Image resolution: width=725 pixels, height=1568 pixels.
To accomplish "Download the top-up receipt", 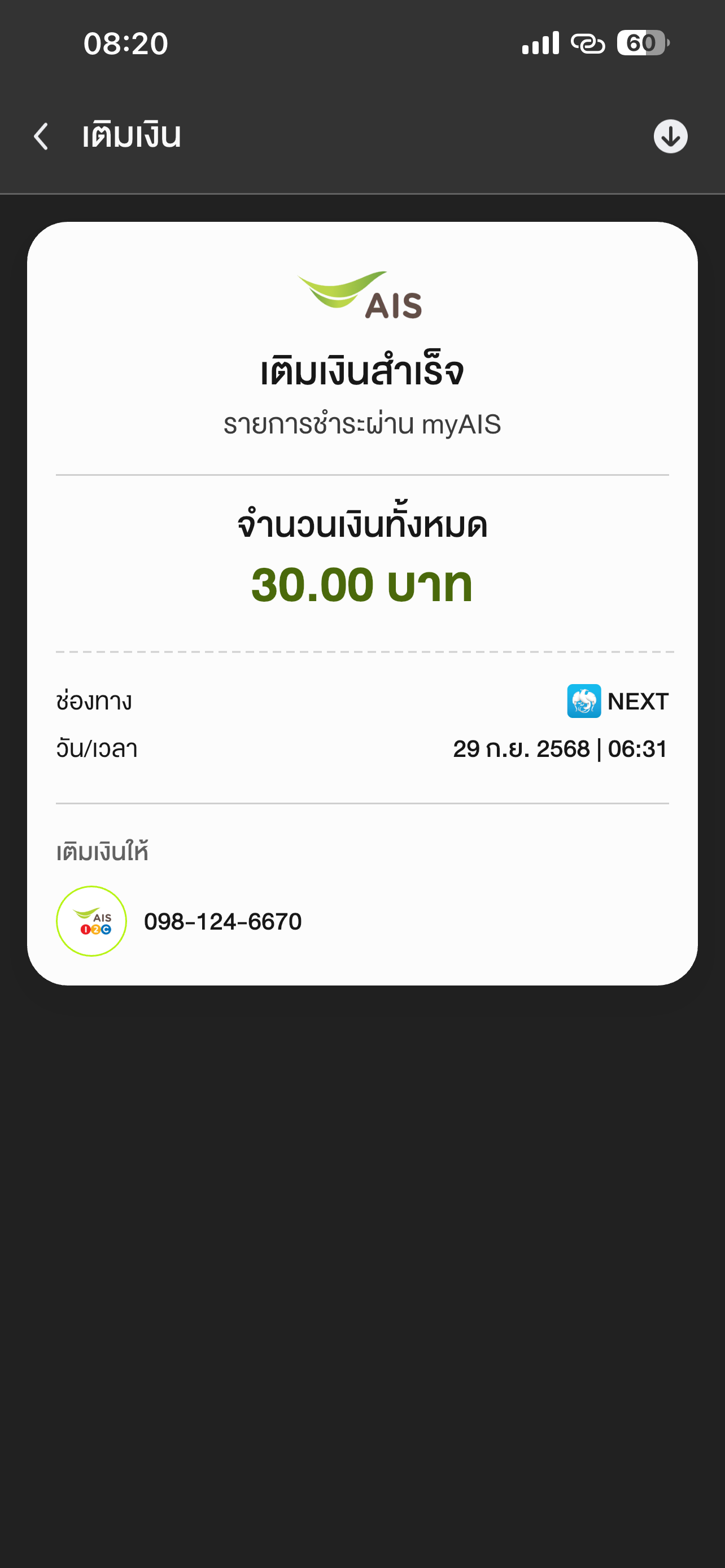I will coord(670,137).
